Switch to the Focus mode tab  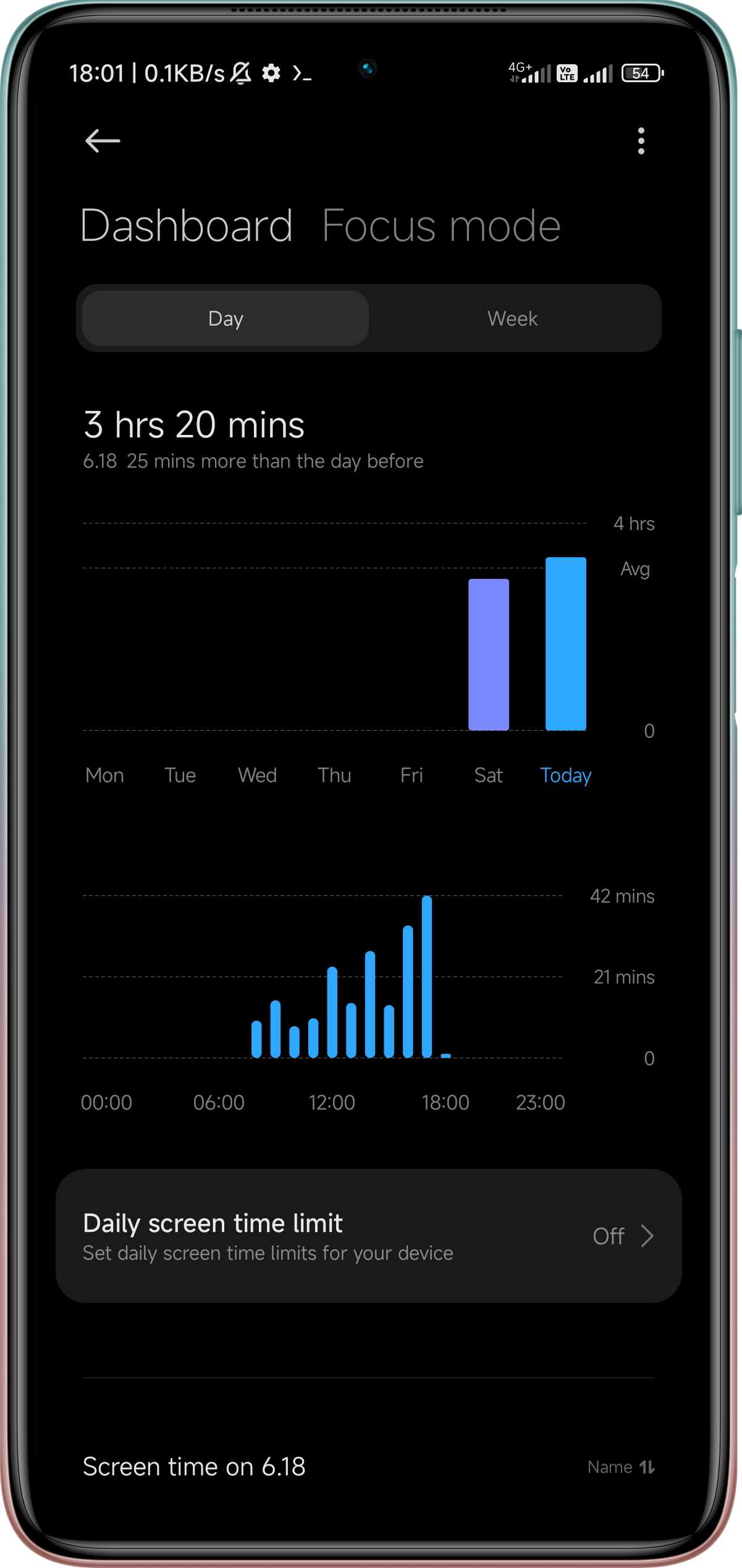coord(441,226)
